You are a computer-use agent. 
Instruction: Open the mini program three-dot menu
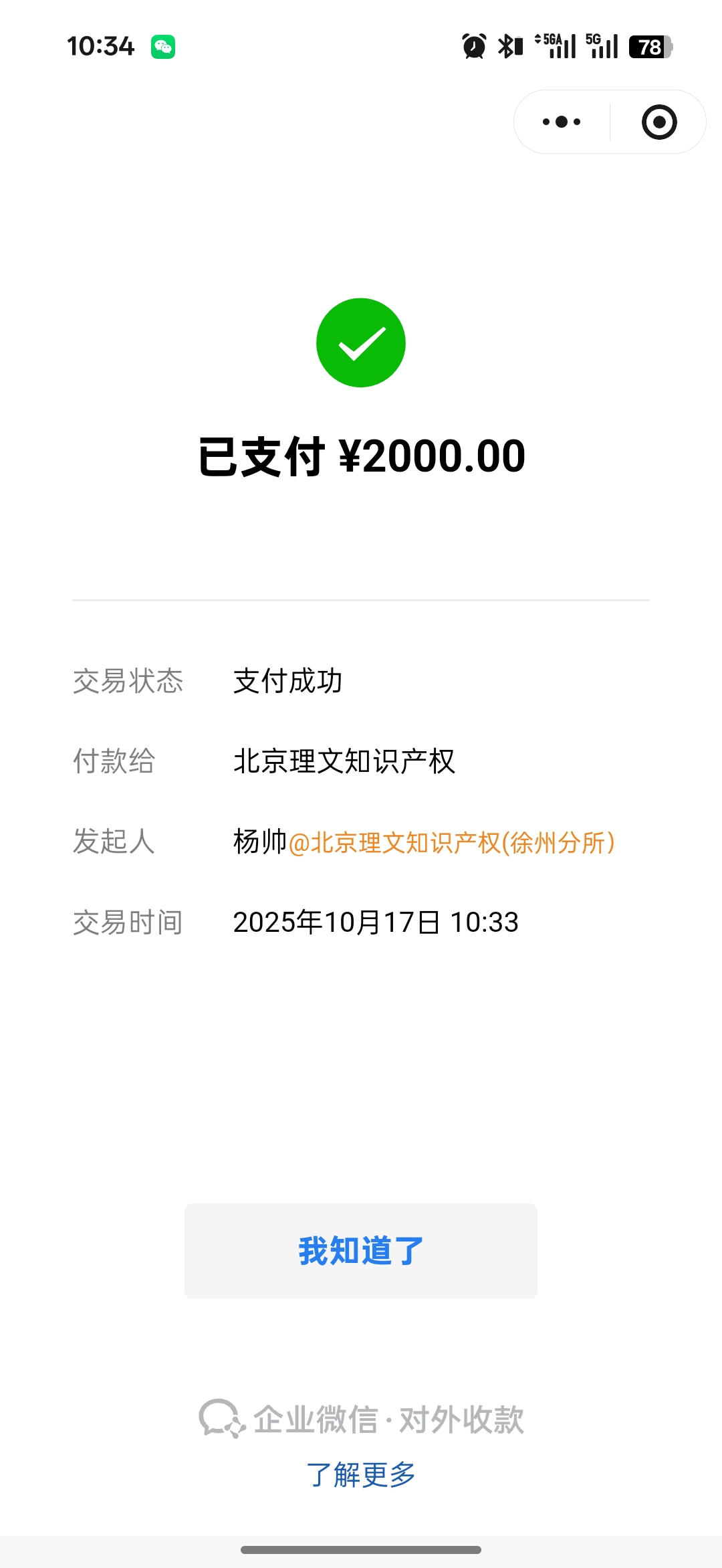pyautogui.click(x=562, y=122)
